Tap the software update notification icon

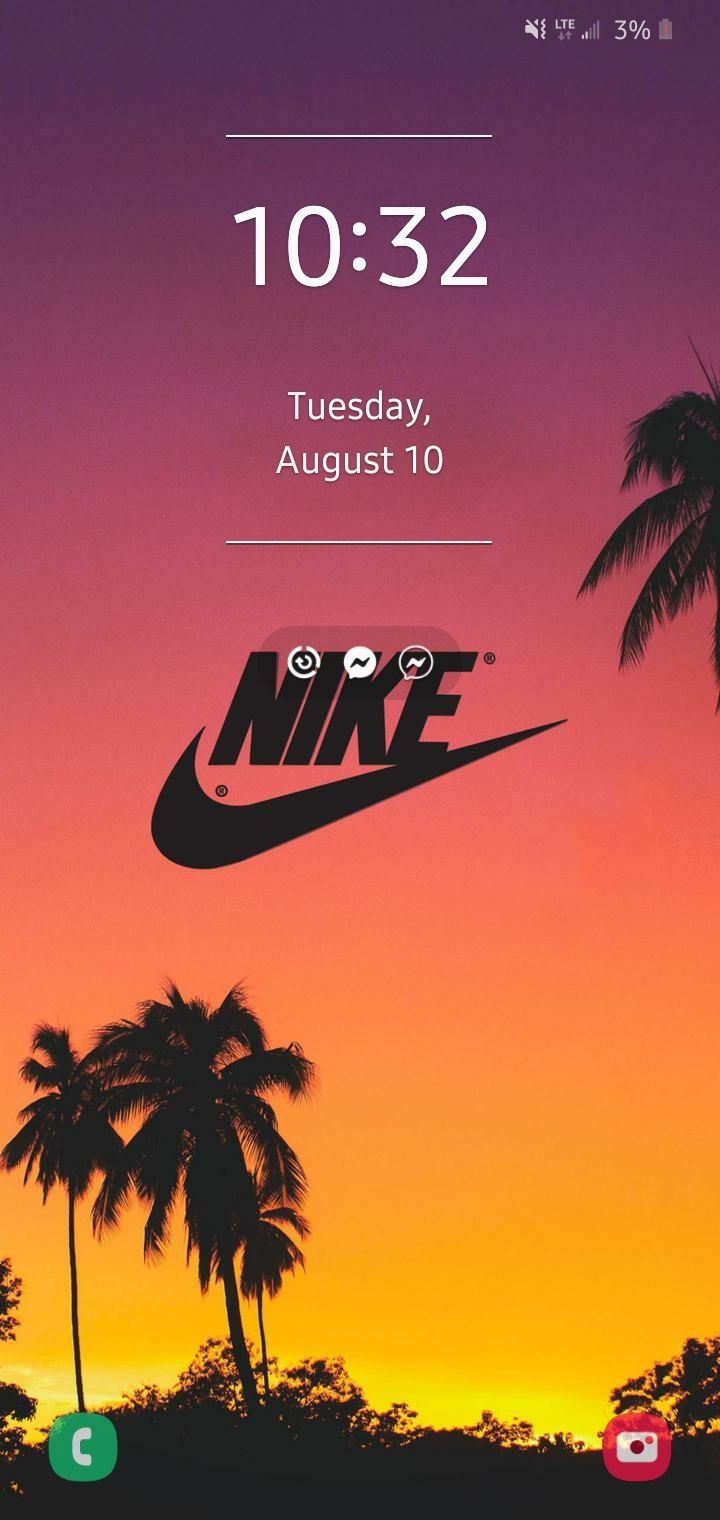point(304,662)
